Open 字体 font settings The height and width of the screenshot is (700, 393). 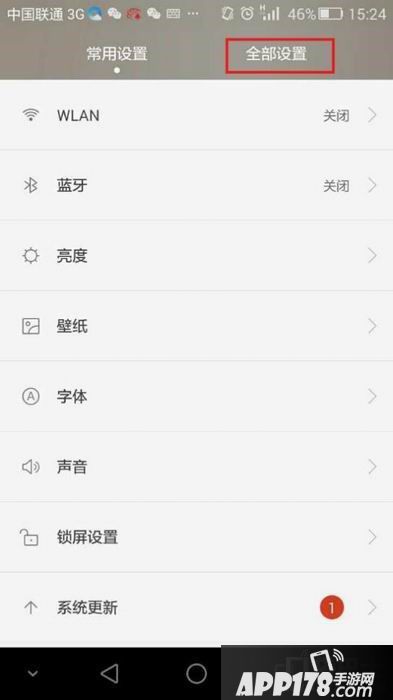196,396
